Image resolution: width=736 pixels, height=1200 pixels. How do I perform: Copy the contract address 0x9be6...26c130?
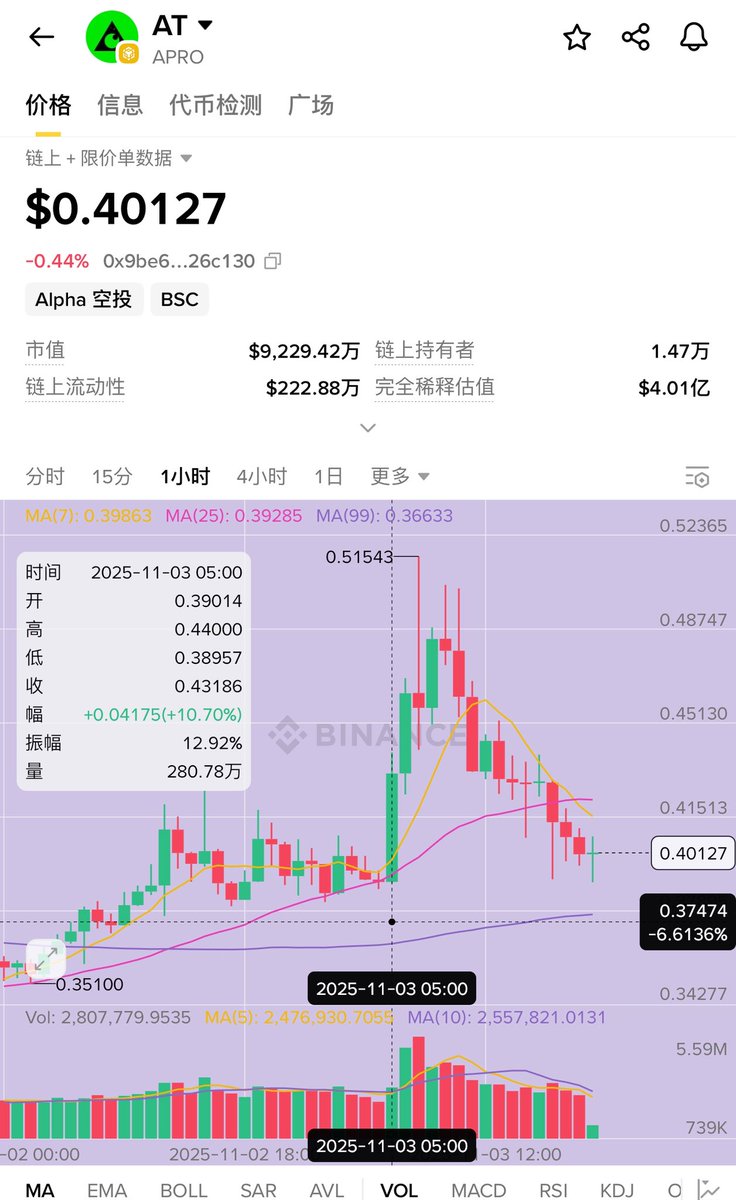(273, 261)
